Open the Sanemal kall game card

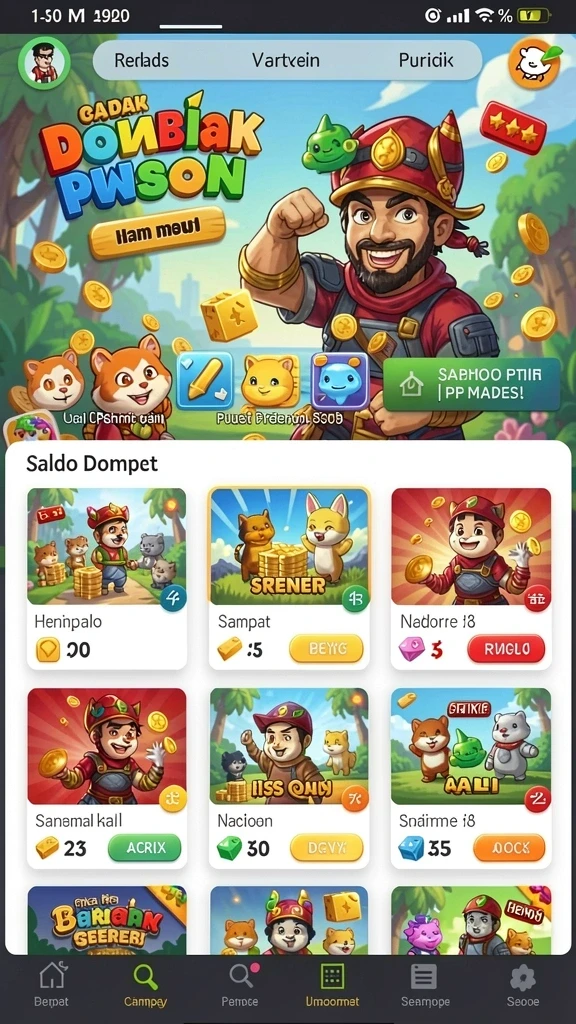click(106, 778)
